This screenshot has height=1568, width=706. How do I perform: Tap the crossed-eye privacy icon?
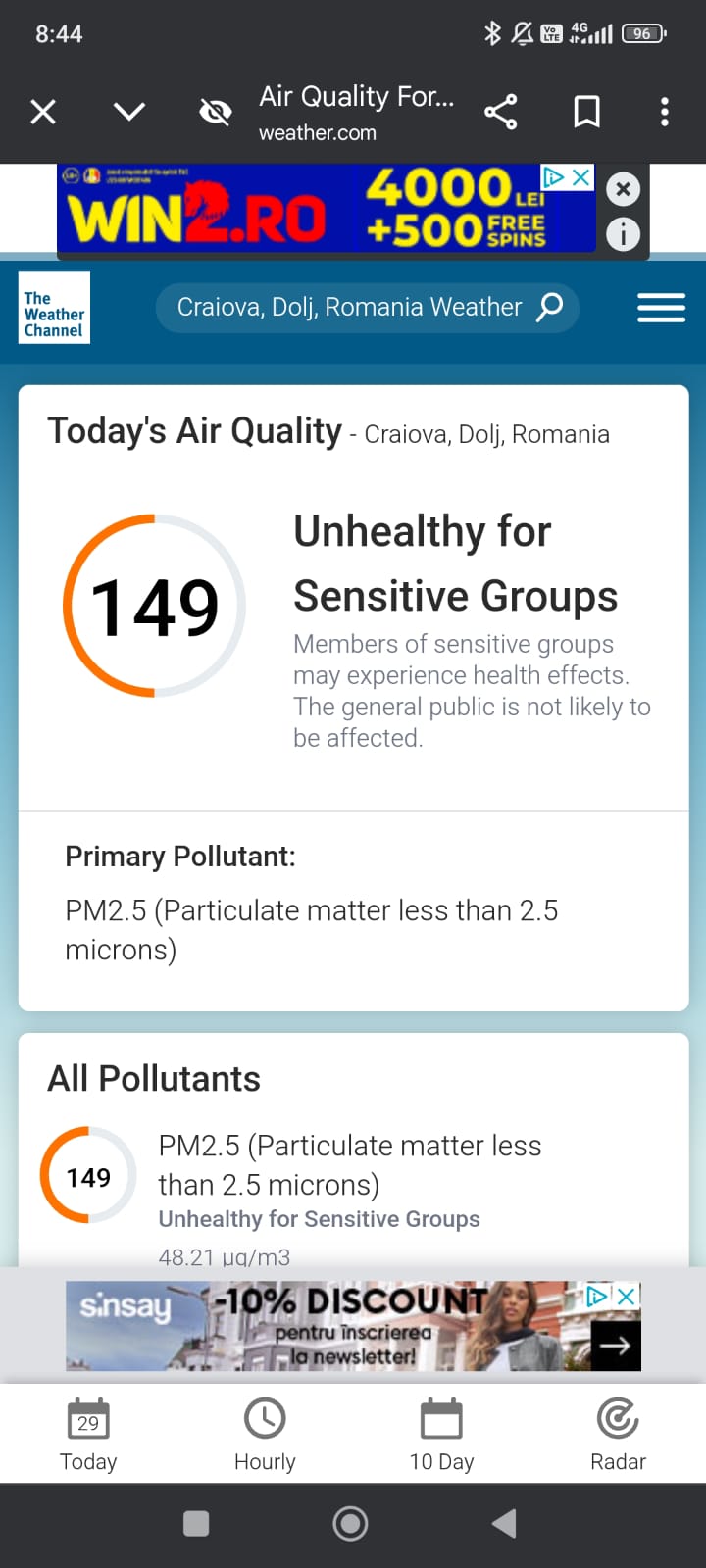coord(215,112)
